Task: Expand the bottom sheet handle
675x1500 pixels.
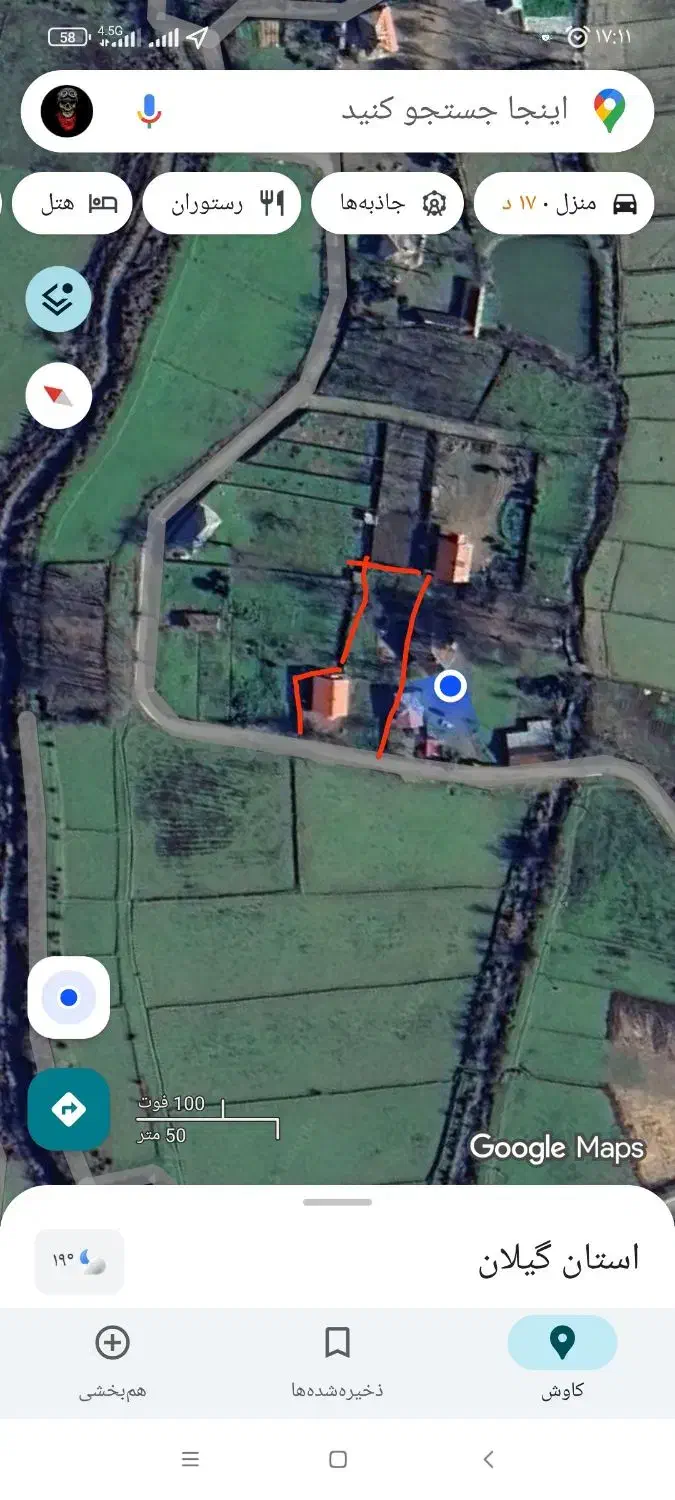Action: click(x=337, y=1202)
